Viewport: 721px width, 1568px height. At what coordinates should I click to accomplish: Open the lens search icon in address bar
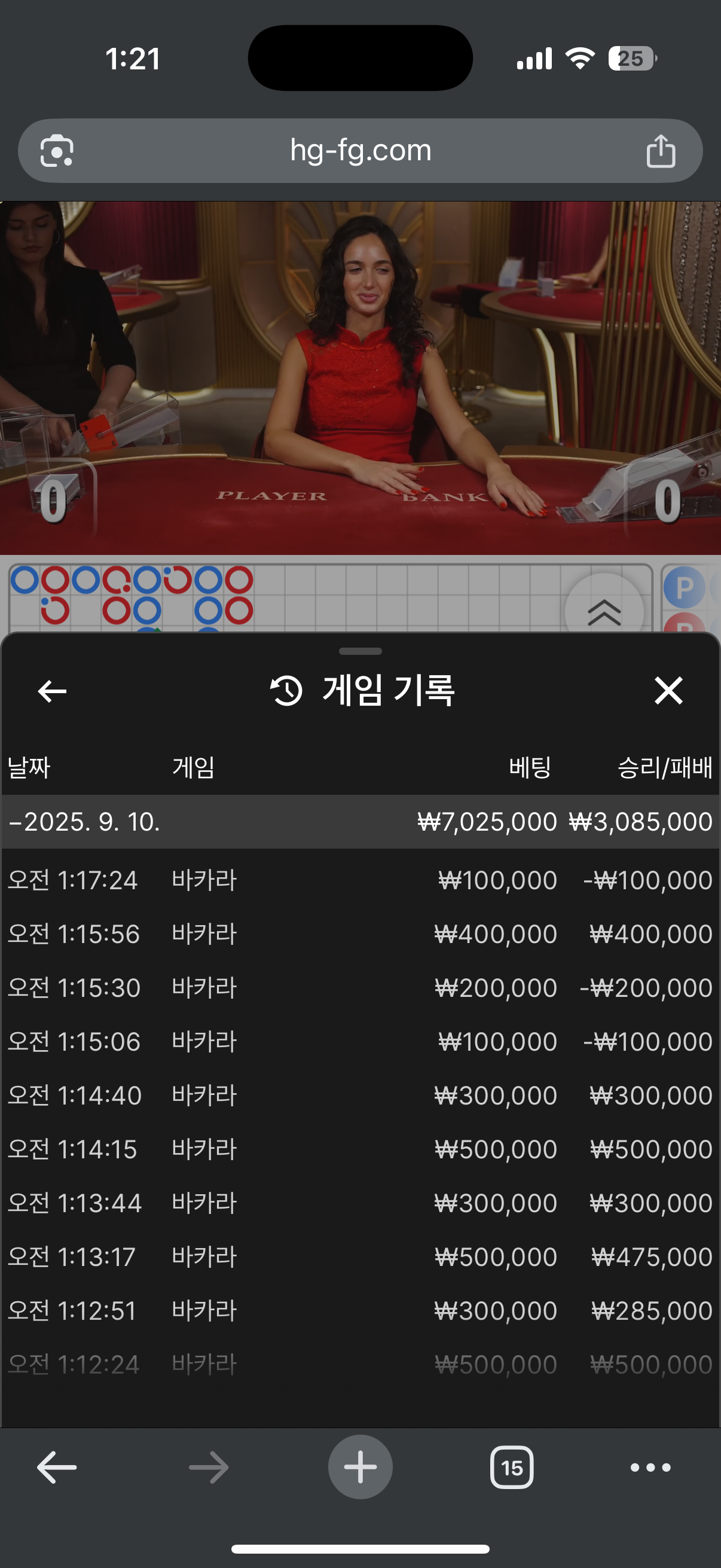pyautogui.click(x=57, y=151)
